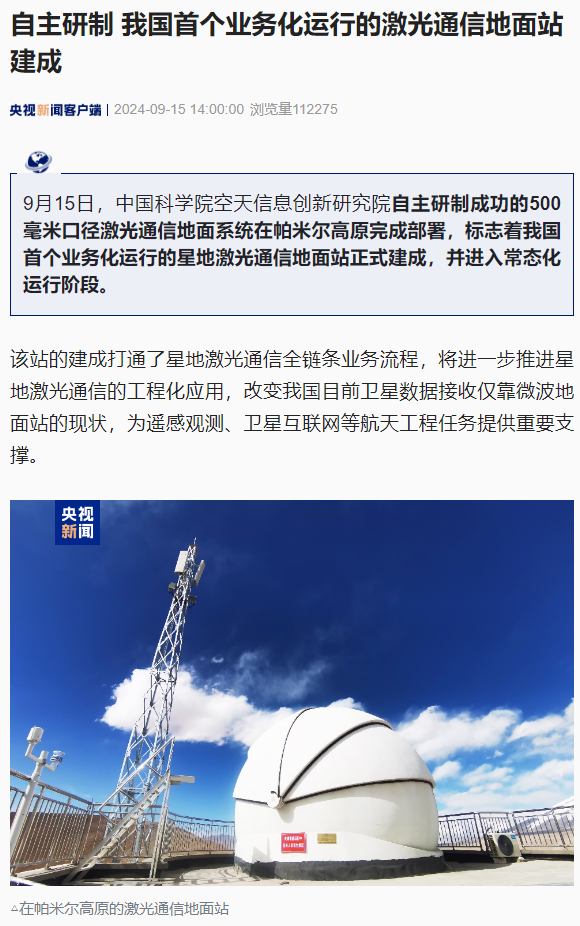The width and height of the screenshot is (580, 926).
Task: Open the 央视新闻客户端 source link
Action: tap(56, 110)
